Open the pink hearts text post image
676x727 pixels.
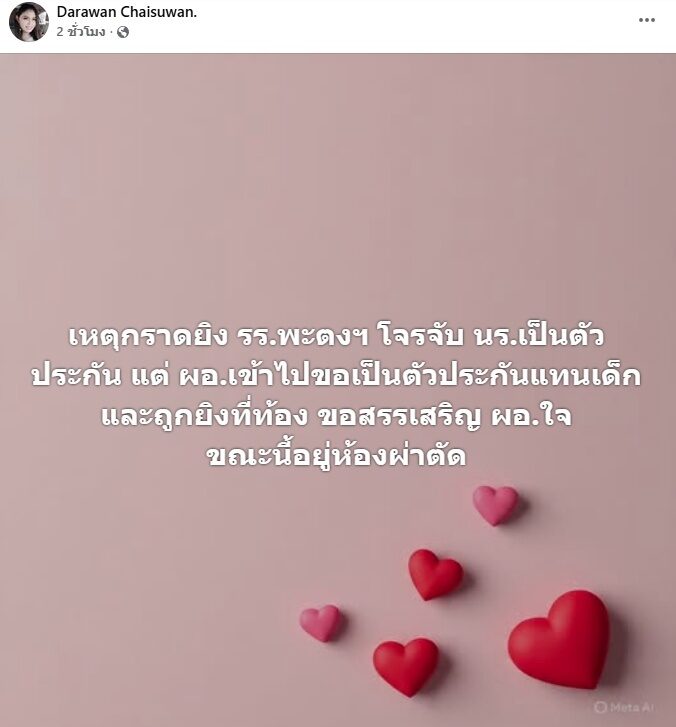click(x=338, y=390)
